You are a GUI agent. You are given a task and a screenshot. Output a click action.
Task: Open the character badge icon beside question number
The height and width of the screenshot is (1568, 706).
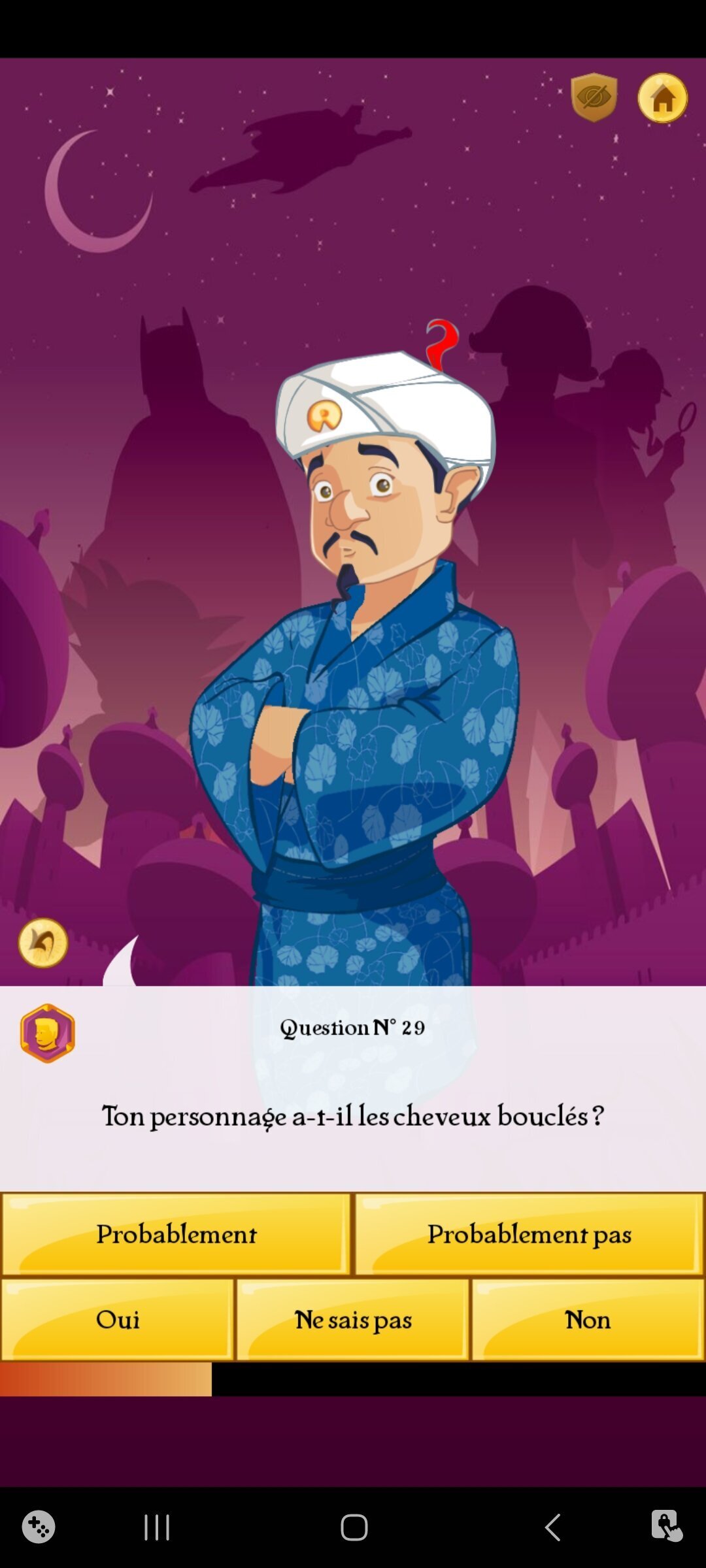[48, 1034]
